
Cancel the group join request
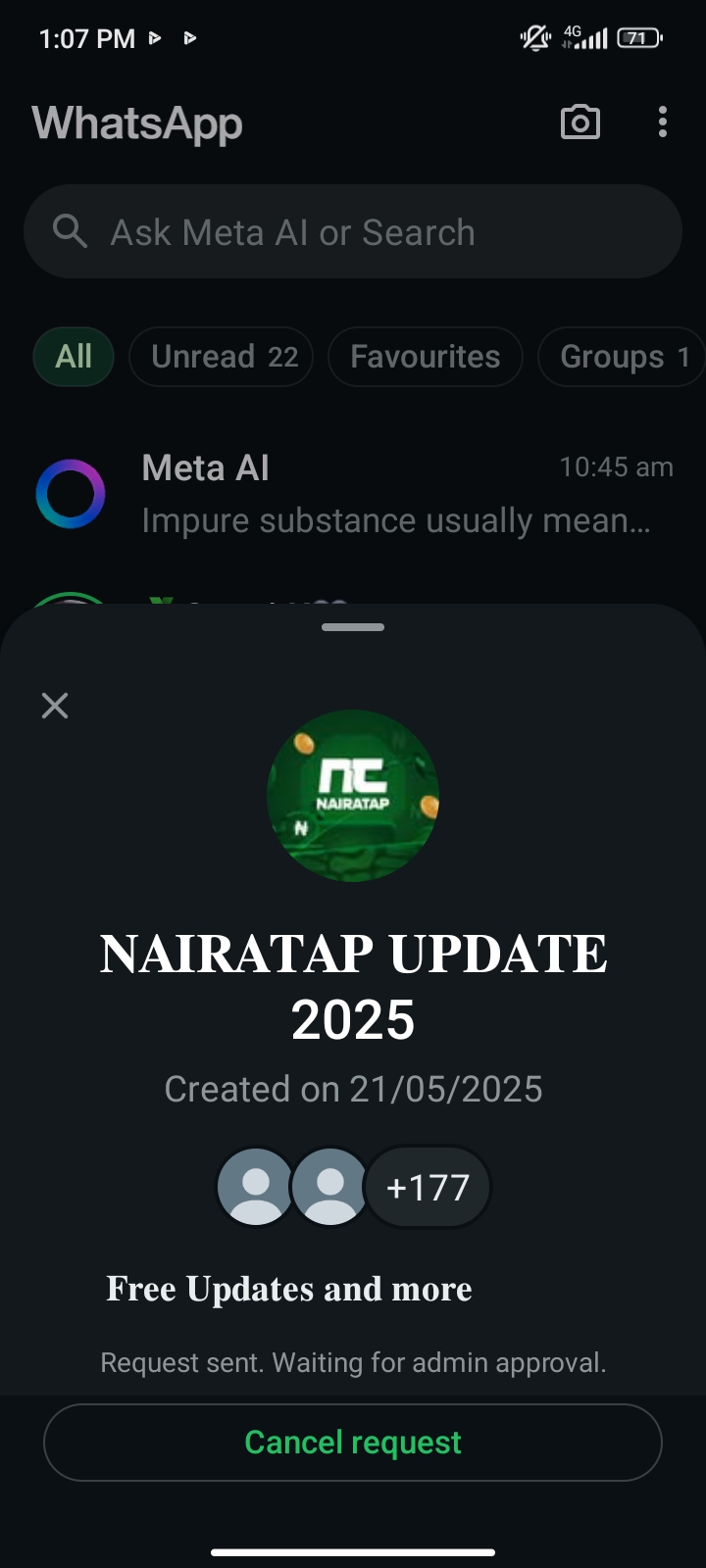coord(353,1443)
